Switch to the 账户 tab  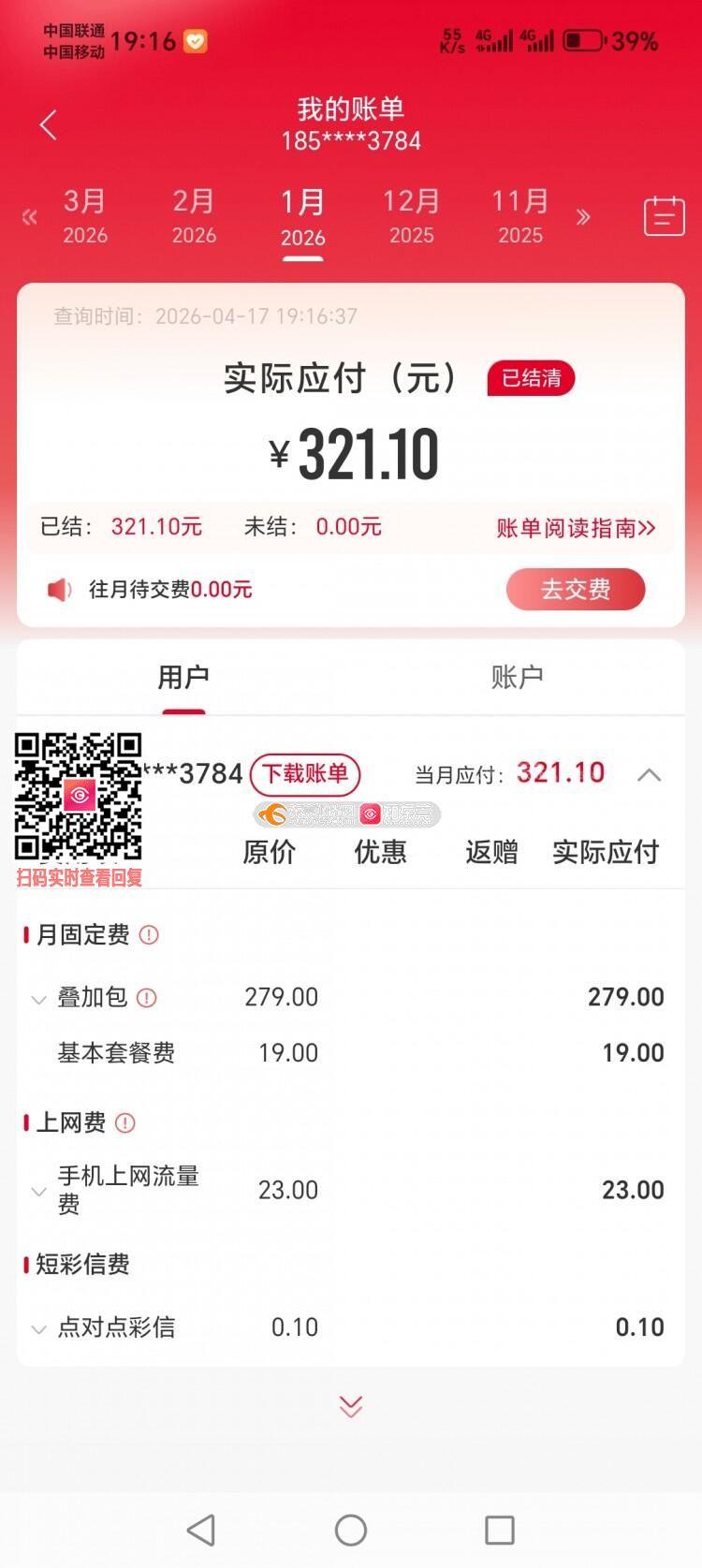coord(517,677)
